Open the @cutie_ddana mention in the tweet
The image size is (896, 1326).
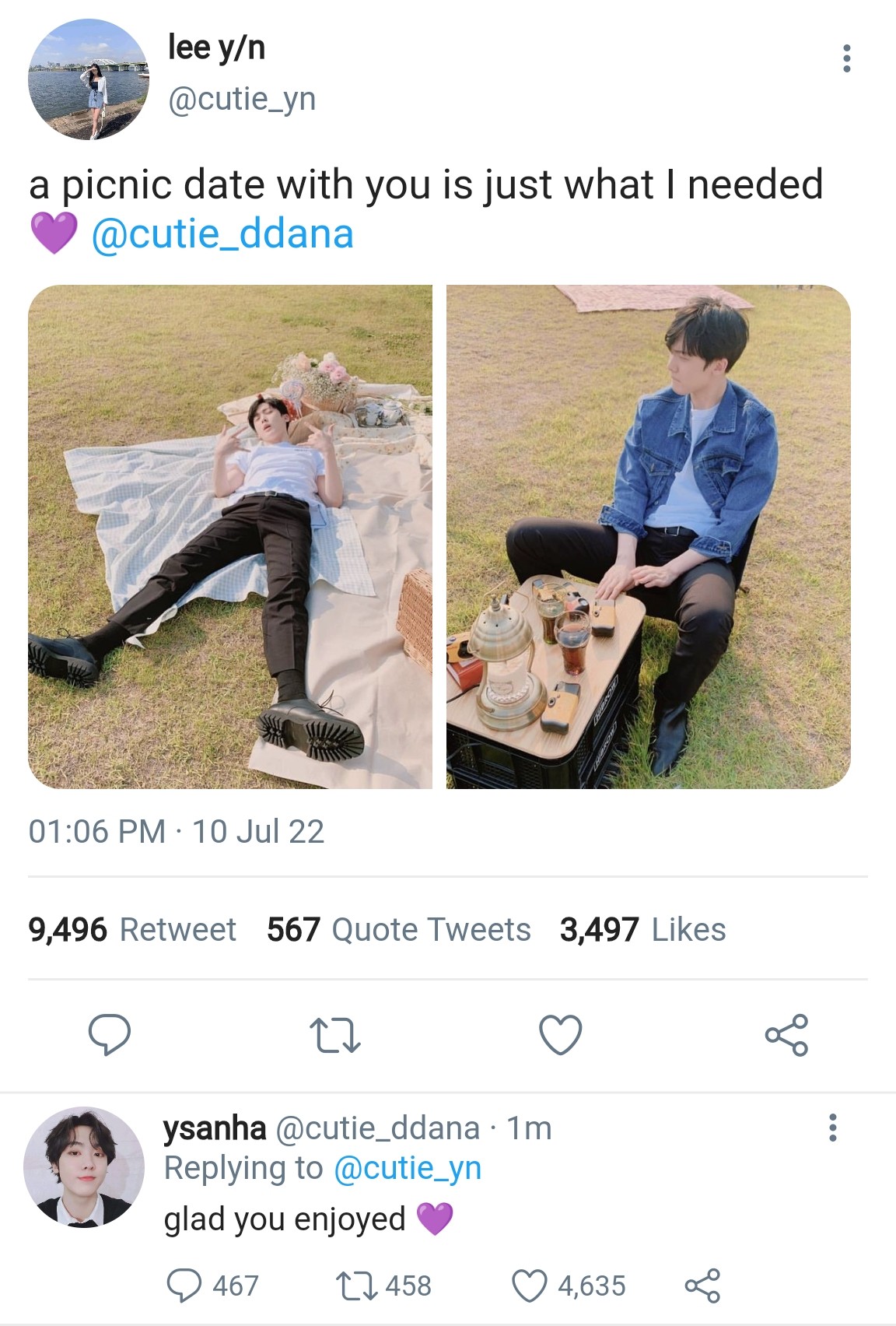pos(222,233)
